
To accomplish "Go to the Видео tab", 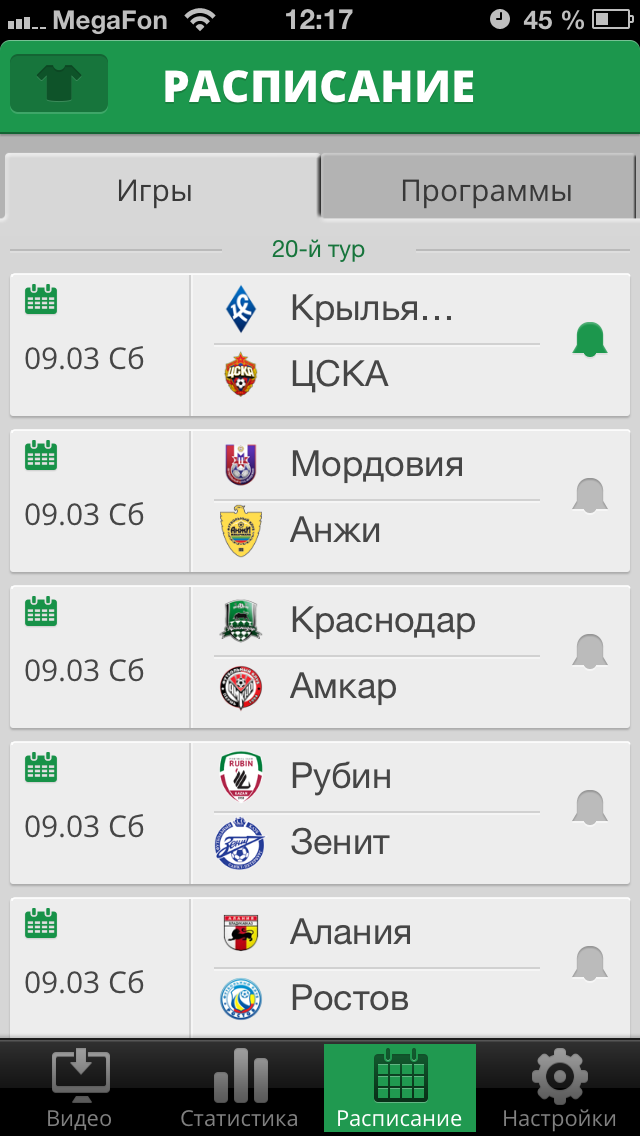I will (80, 1088).
